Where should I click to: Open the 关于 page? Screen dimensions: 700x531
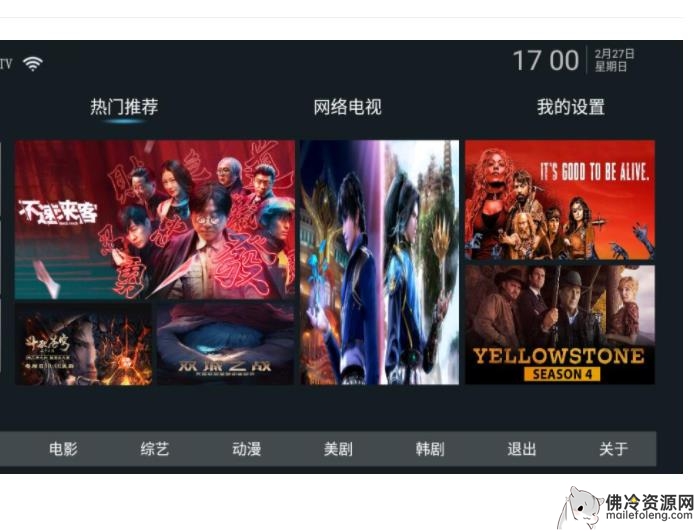[x=613, y=449]
